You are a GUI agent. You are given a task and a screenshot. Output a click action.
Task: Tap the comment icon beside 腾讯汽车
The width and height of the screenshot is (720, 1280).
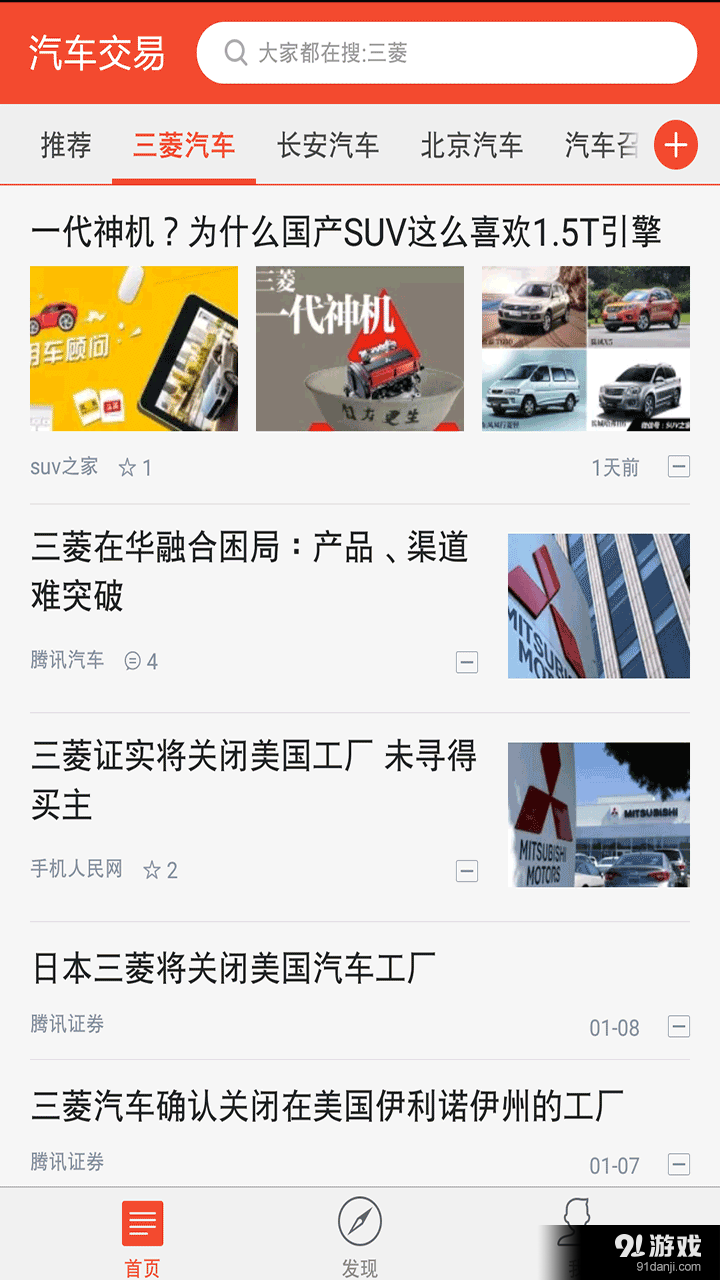coord(131,660)
